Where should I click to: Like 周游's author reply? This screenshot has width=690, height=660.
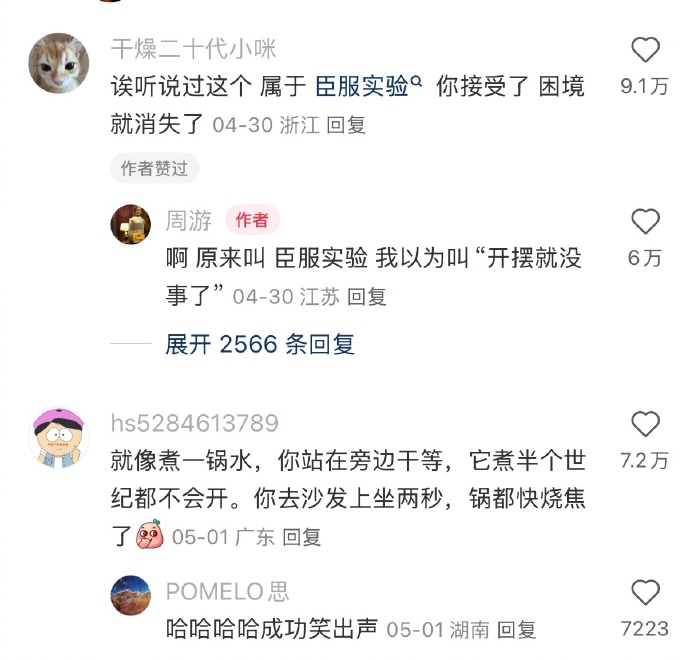645,222
